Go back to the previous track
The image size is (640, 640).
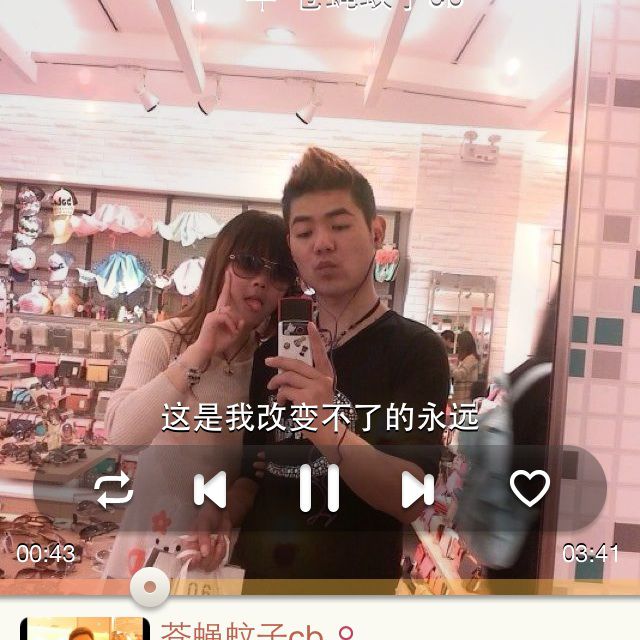(210, 489)
